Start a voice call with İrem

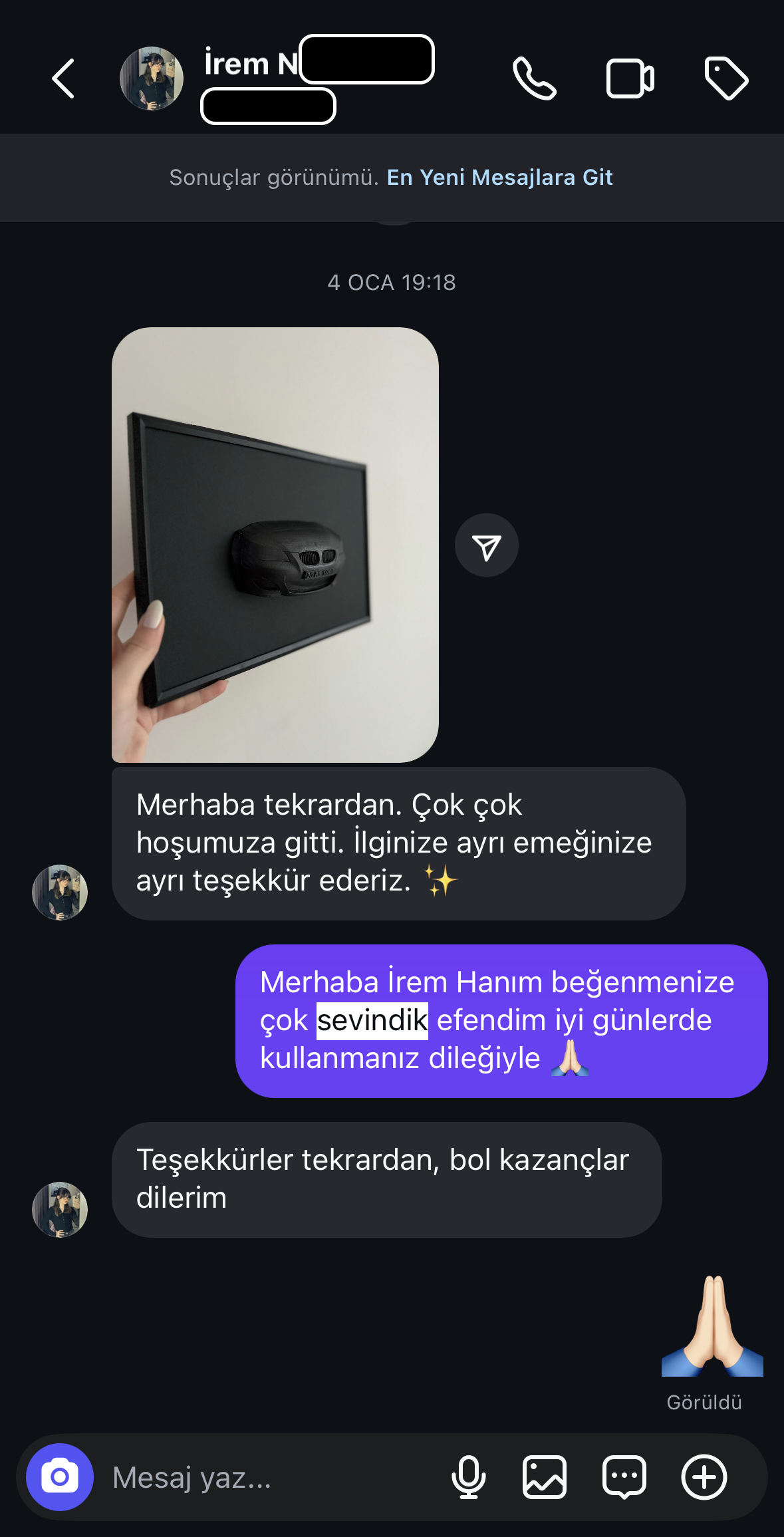click(534, 78)
